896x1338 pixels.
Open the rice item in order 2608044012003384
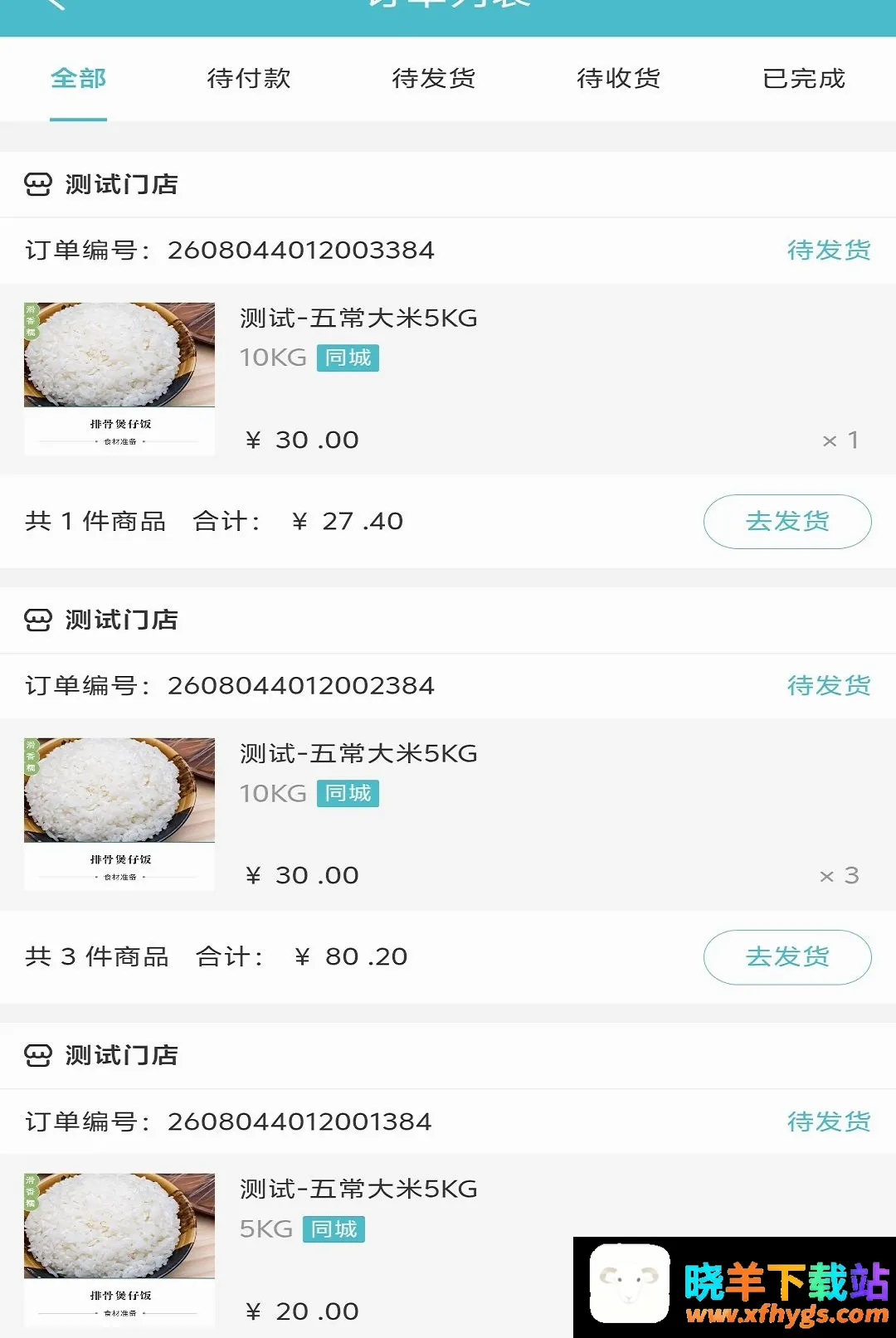(448, 379)
